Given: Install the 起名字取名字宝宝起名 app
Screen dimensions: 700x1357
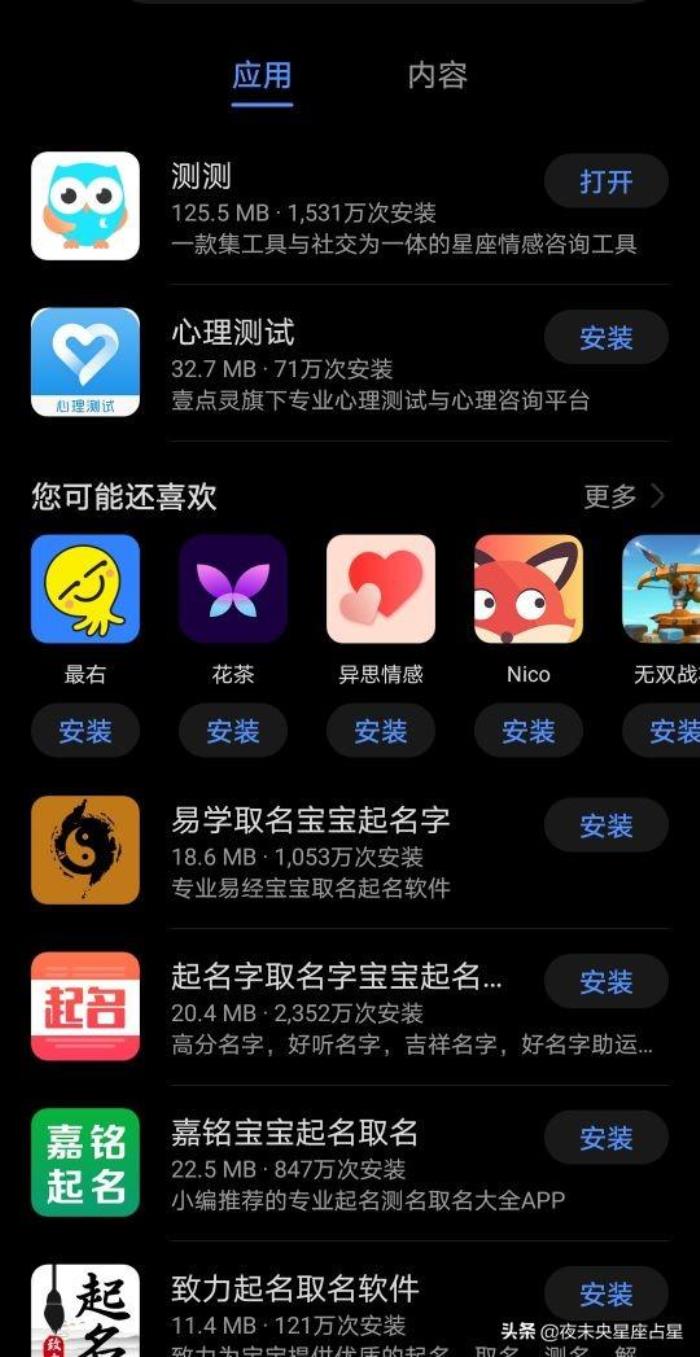Looking at the screenshot, I should (x=606, y=982).
